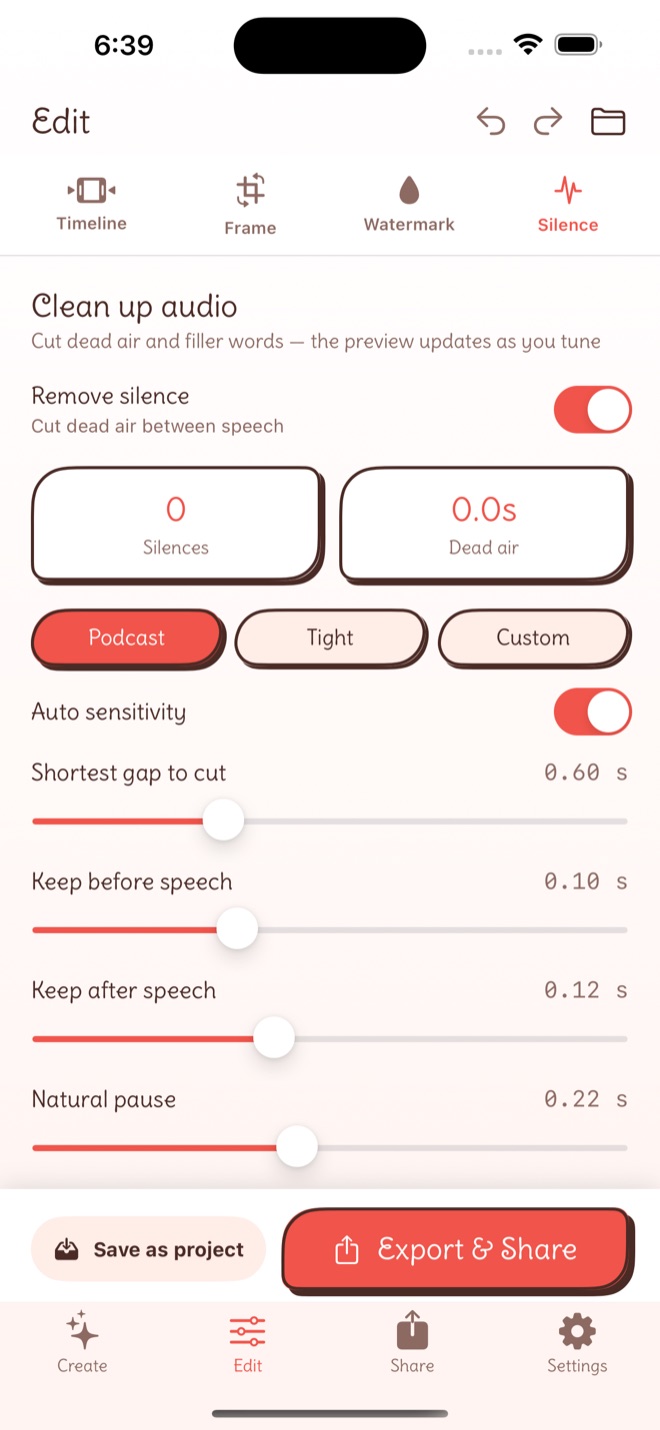Tap the Export & Share button
The height and width of the screenshot is (1430, 660).
(x=458, y=1250)
